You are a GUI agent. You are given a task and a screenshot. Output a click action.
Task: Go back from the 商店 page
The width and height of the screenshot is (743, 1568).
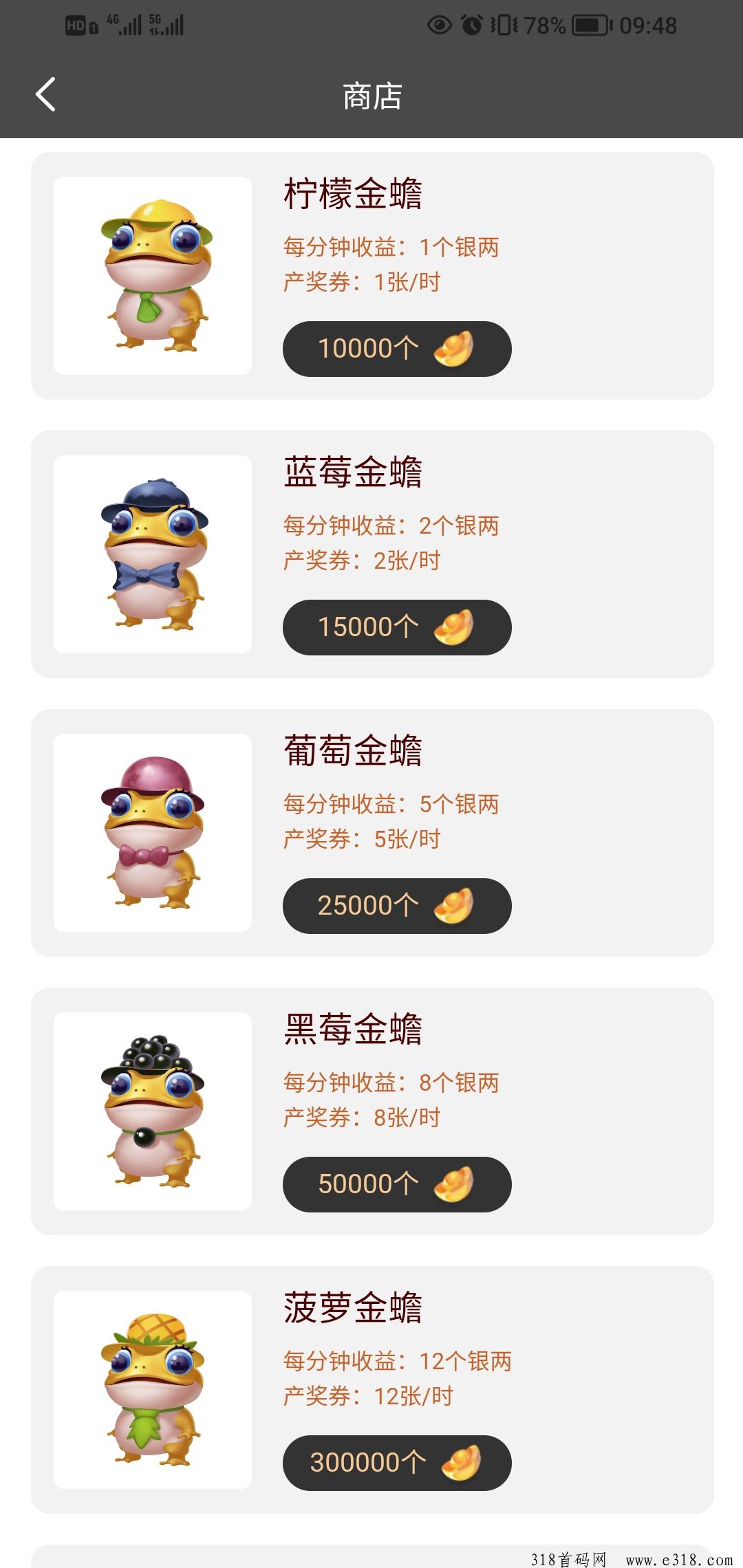(45, 95)
